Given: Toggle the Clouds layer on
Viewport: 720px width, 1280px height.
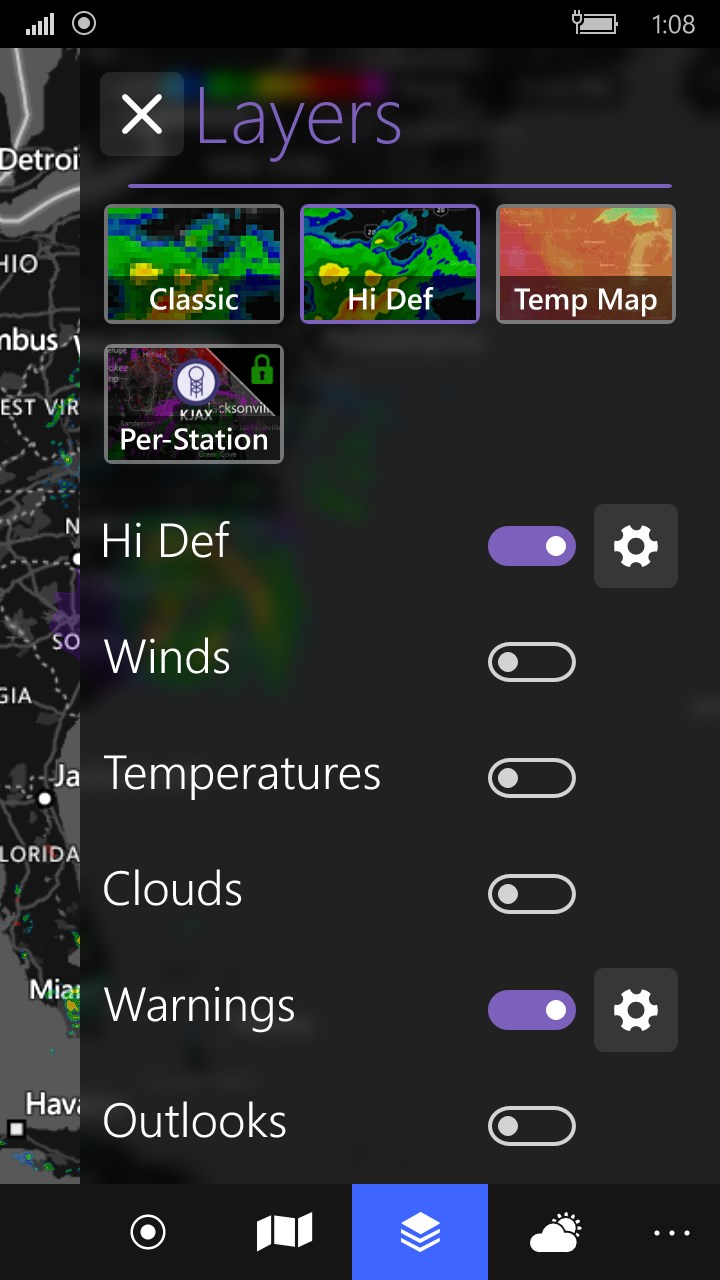Looking at the screenshot, I should tap(531, 894).
